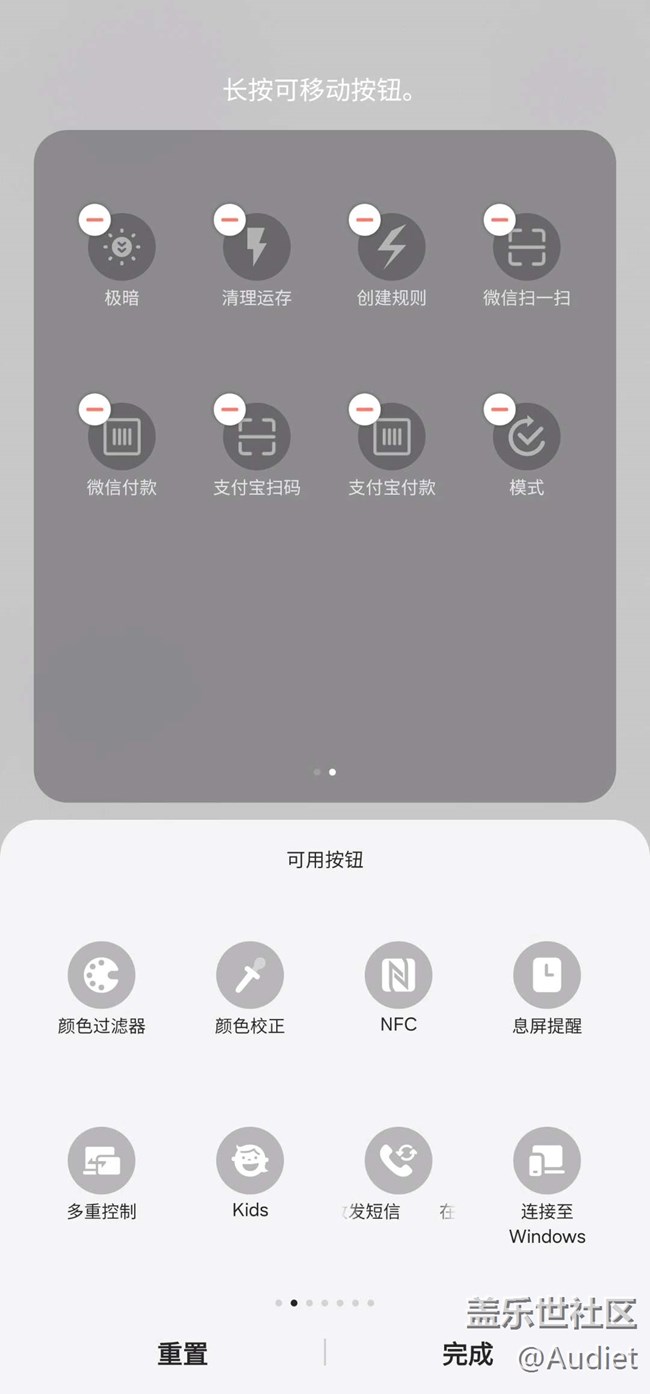Viewport: 650px width, 1394px height.
Task: Remove the 微信扫一扫 button
Action: [499, 218]
